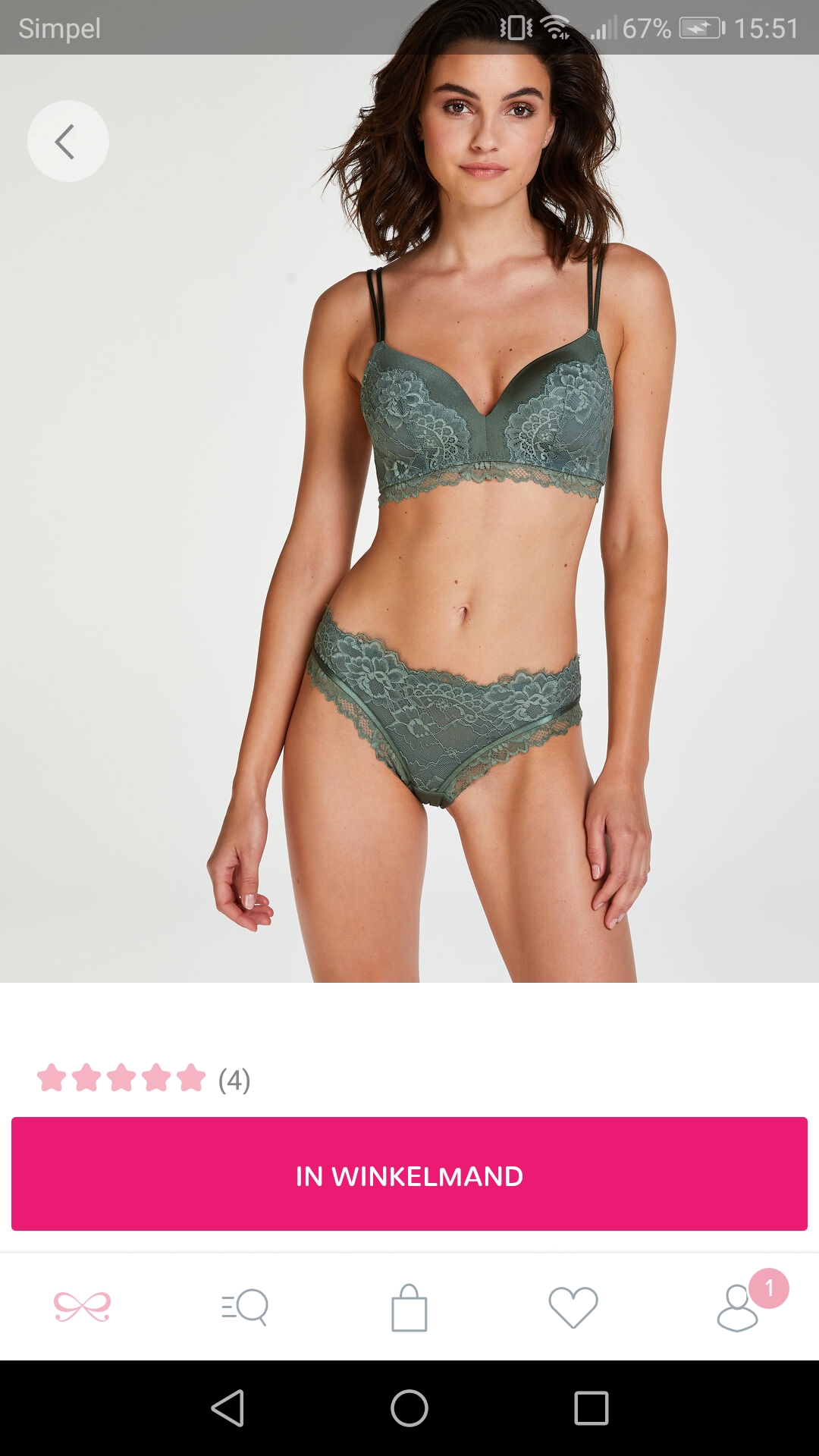Open the Android recent apps button
The image size is (819, 1456).
[591, 1408]
